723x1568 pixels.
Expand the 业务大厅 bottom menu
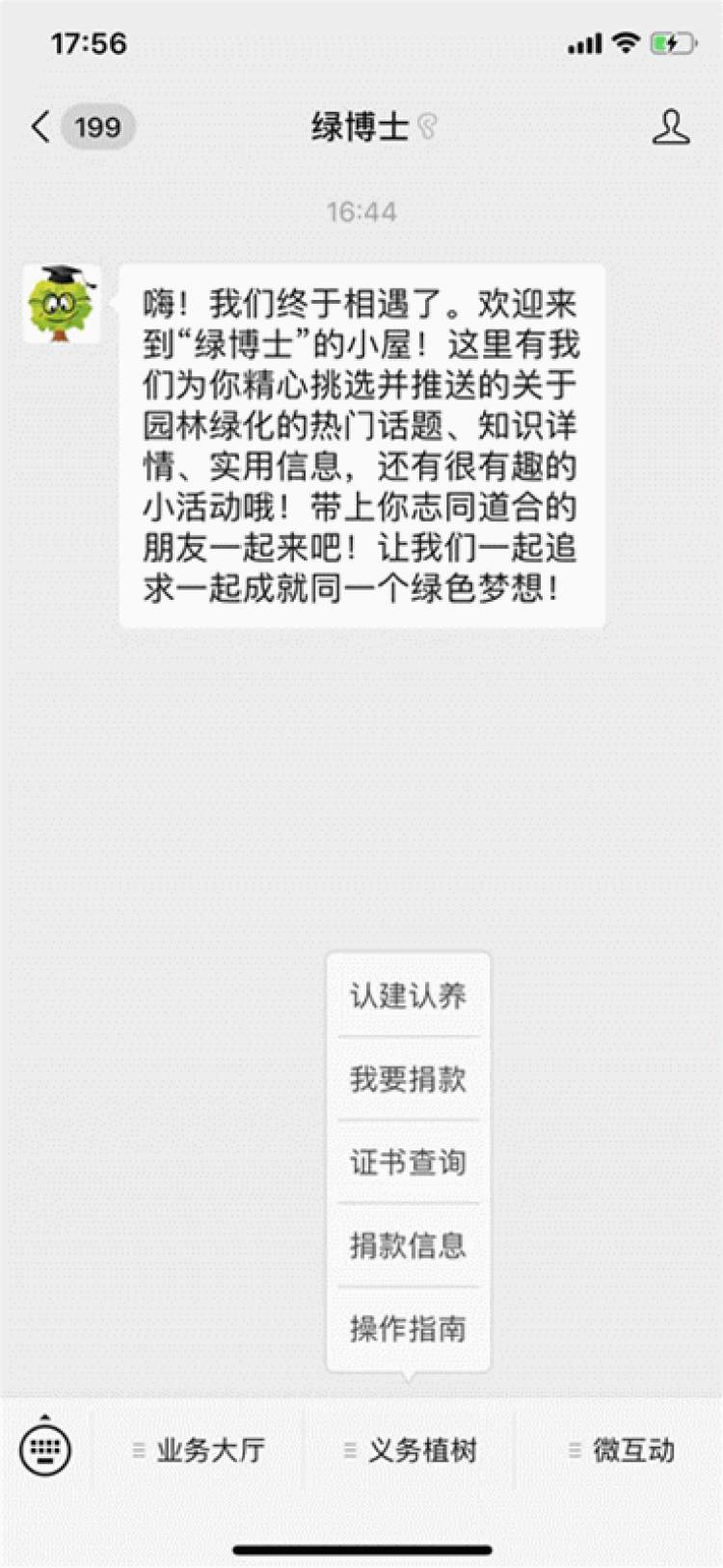tap(199, 1449)
